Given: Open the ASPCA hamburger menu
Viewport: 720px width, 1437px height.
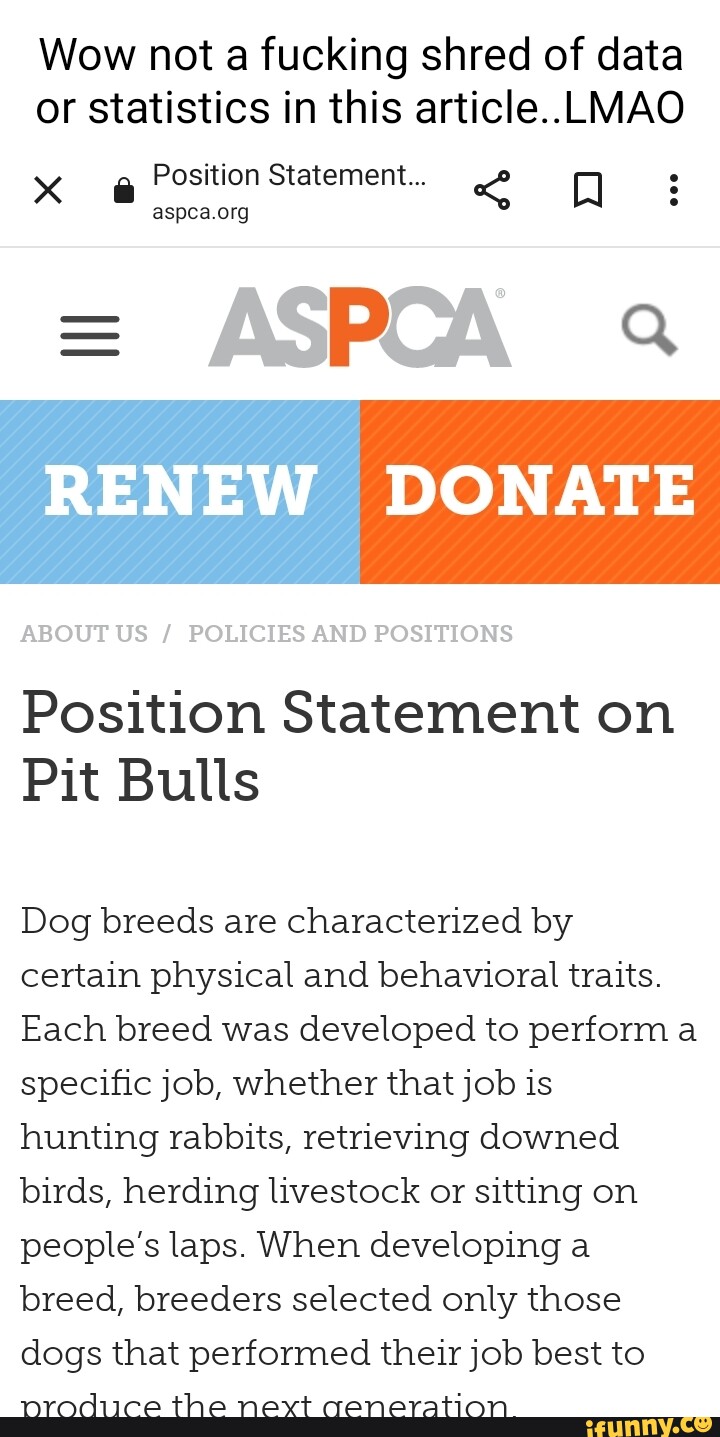Looking at the screenshot, I should point(90,336).
